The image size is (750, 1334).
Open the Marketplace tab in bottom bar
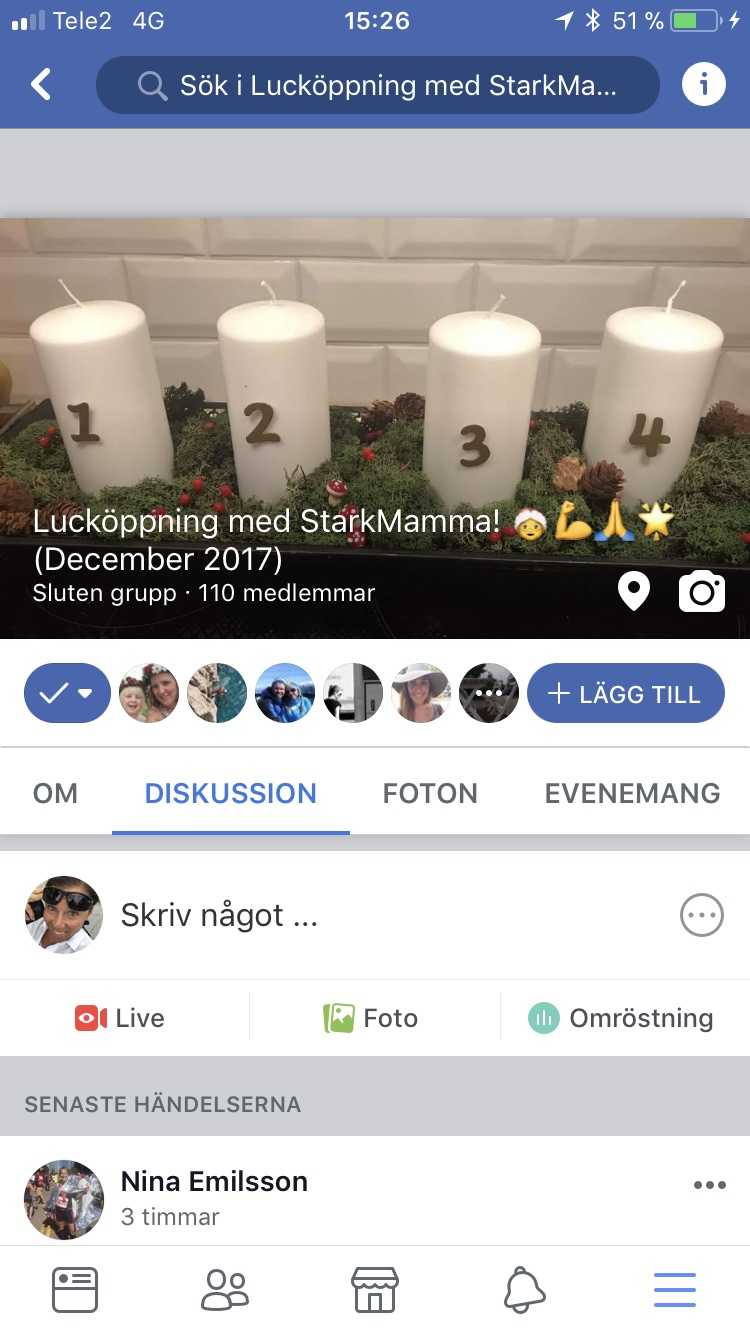[x=375, y=1290]
